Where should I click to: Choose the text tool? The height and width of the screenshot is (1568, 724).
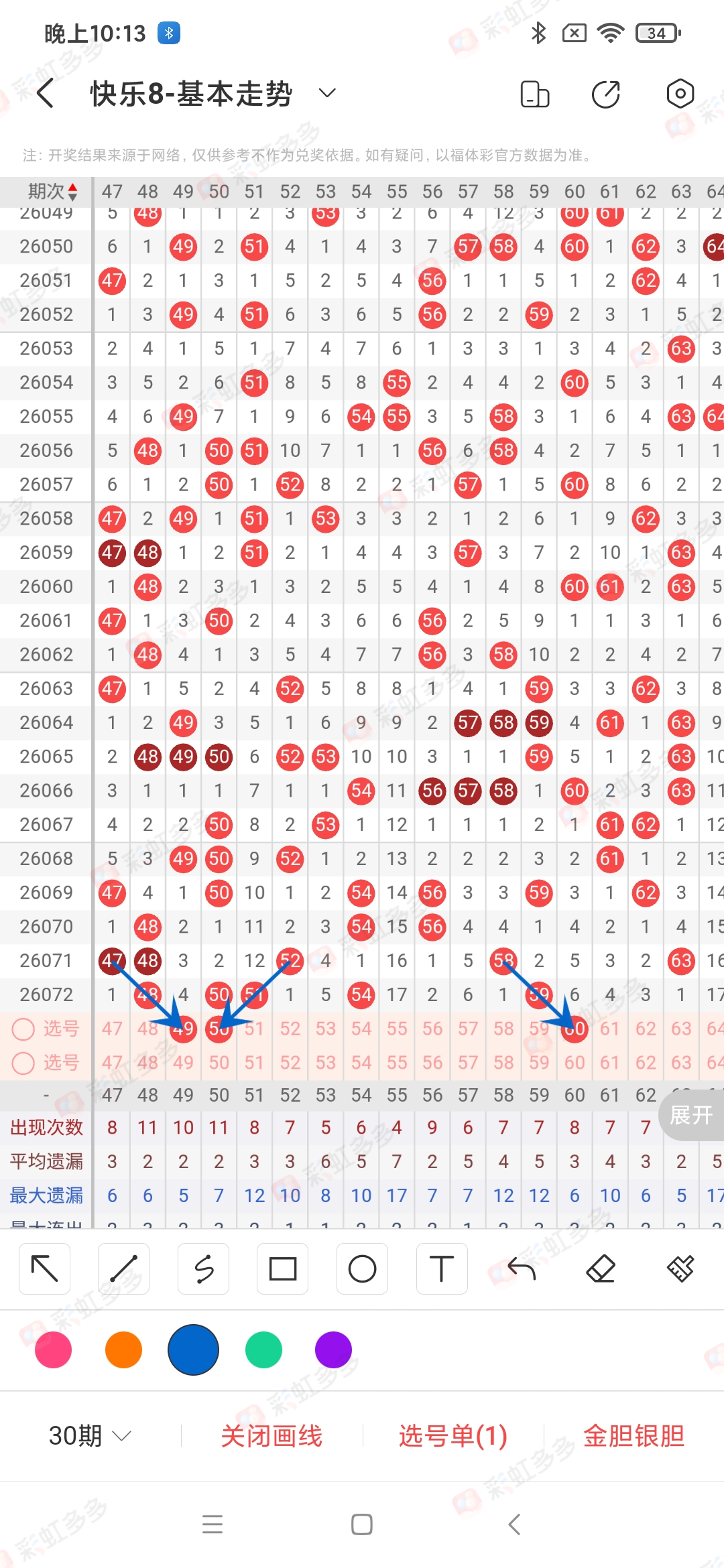(441, 1268)
